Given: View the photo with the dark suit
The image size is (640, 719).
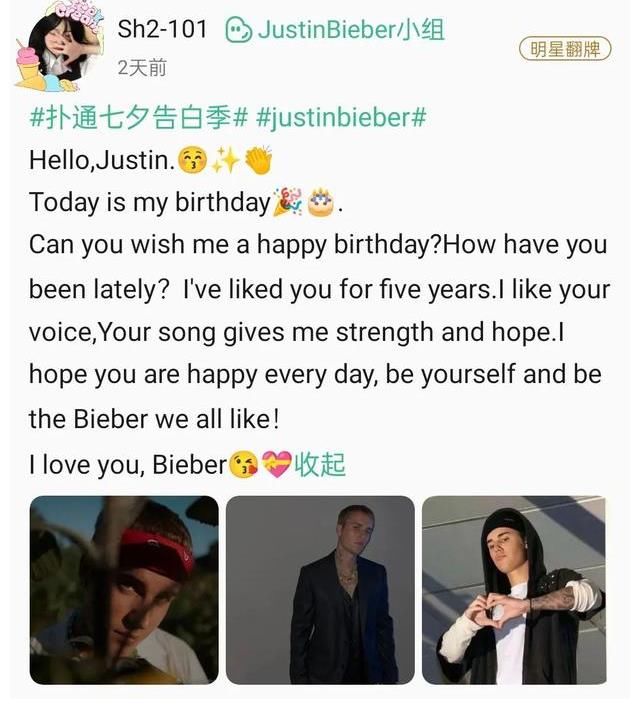Looking at the screenshot, I should point(320,589).
